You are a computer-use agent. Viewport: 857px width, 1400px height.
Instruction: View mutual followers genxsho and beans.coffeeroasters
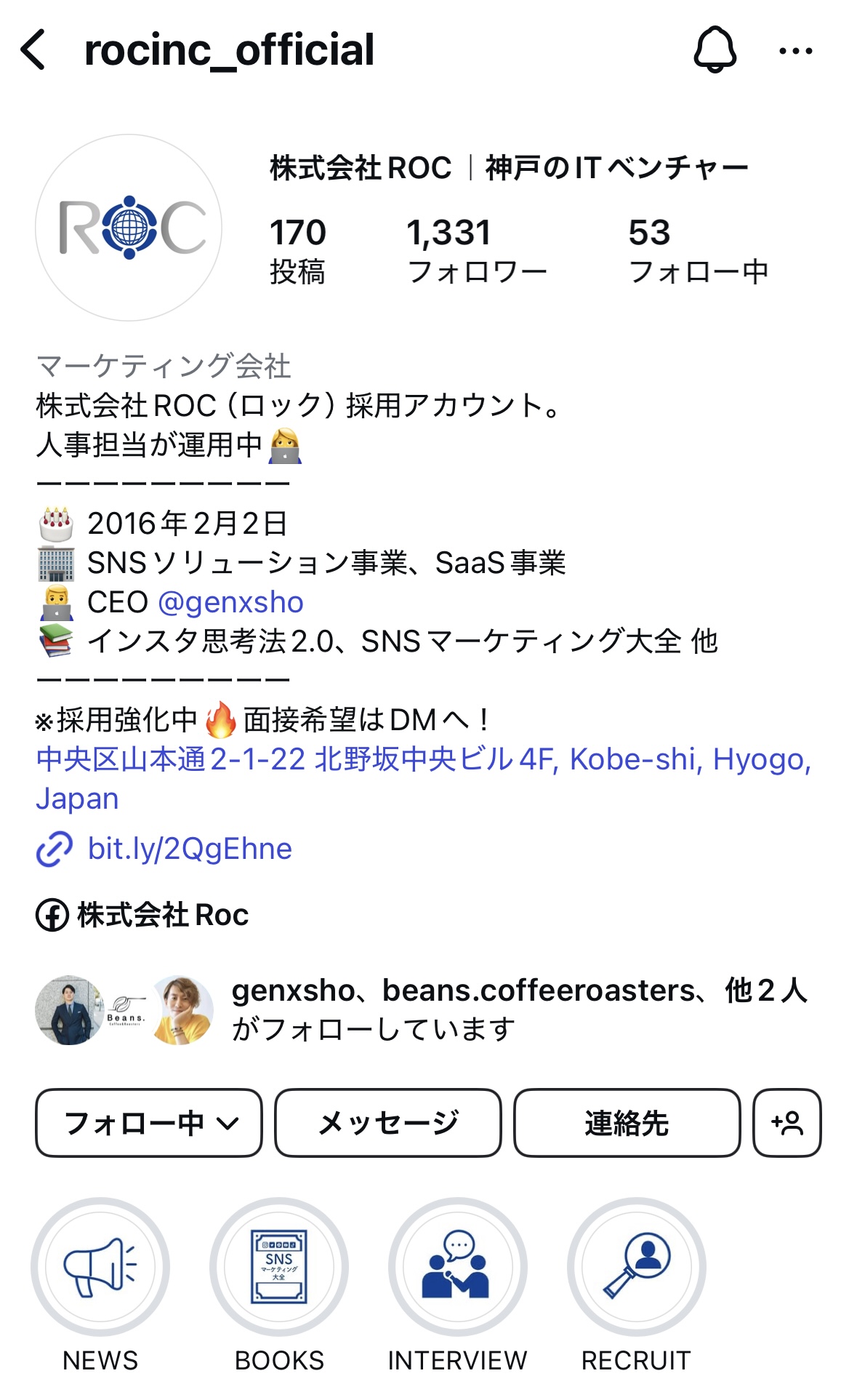[422, 1009]
